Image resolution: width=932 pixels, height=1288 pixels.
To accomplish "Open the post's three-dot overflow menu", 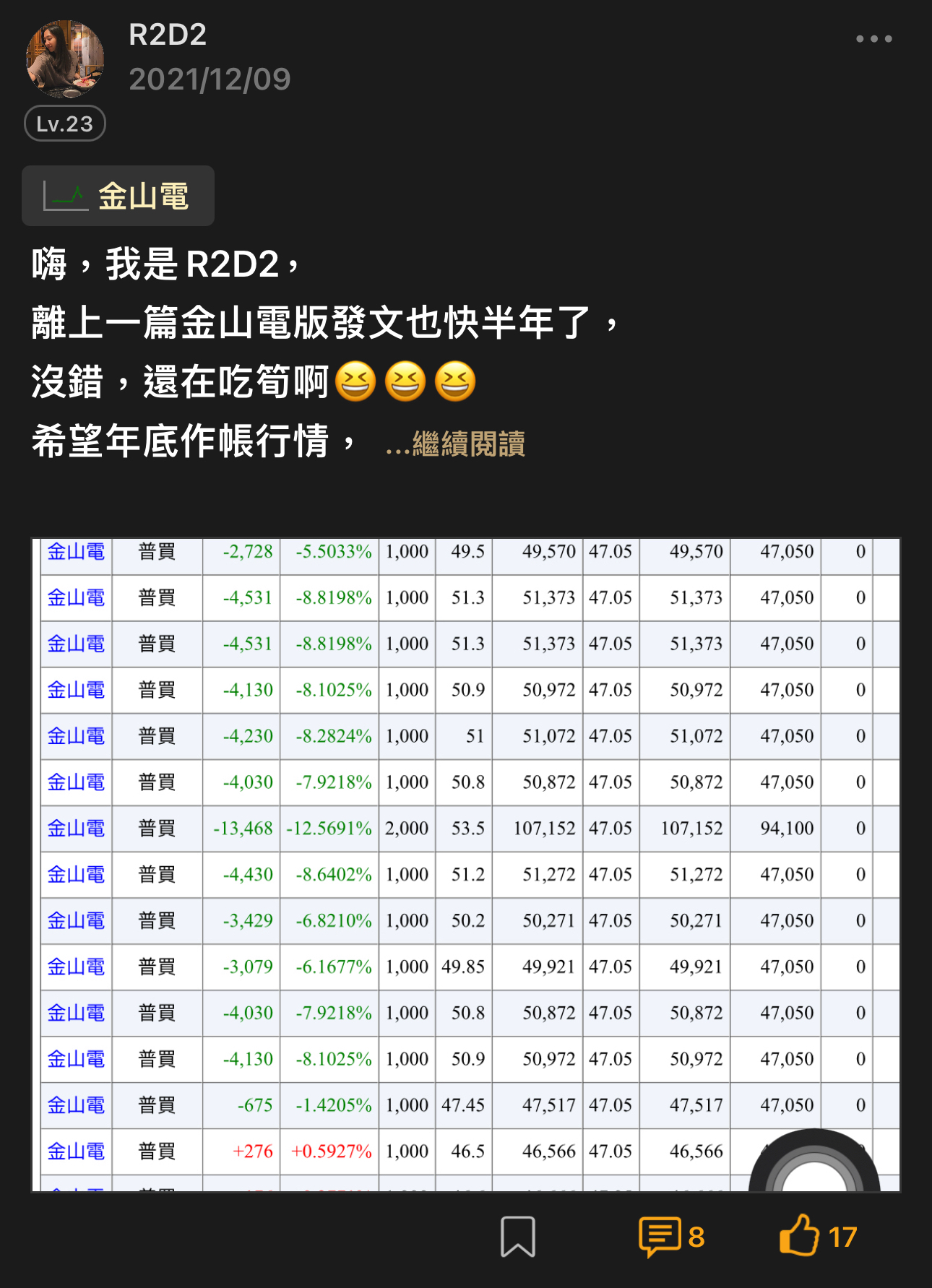I will coord(873,39).
